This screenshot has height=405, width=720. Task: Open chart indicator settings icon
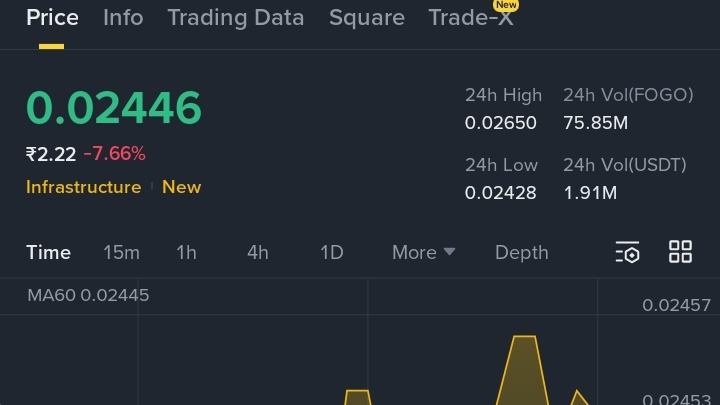(627, 252)
